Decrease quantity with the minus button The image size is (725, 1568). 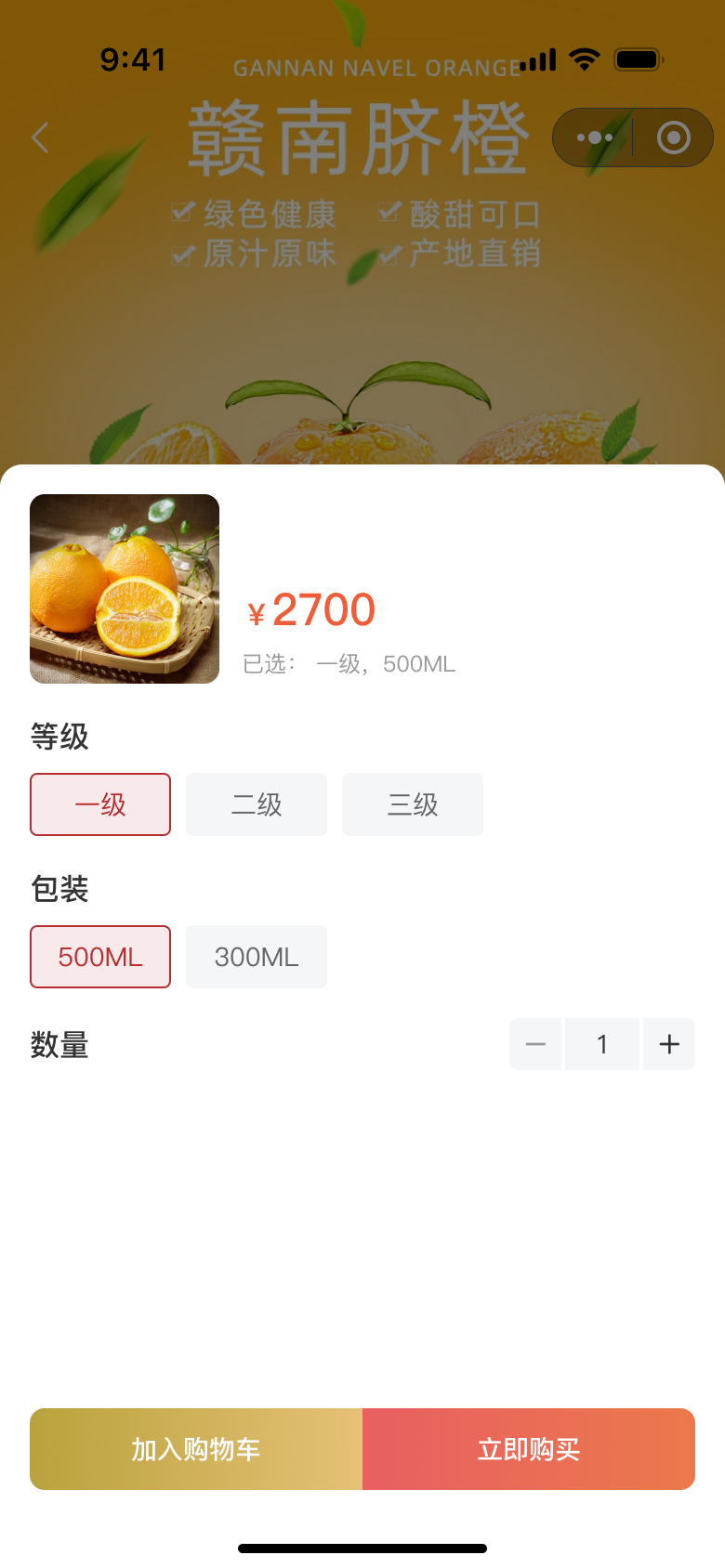[x=535, y=1044]
